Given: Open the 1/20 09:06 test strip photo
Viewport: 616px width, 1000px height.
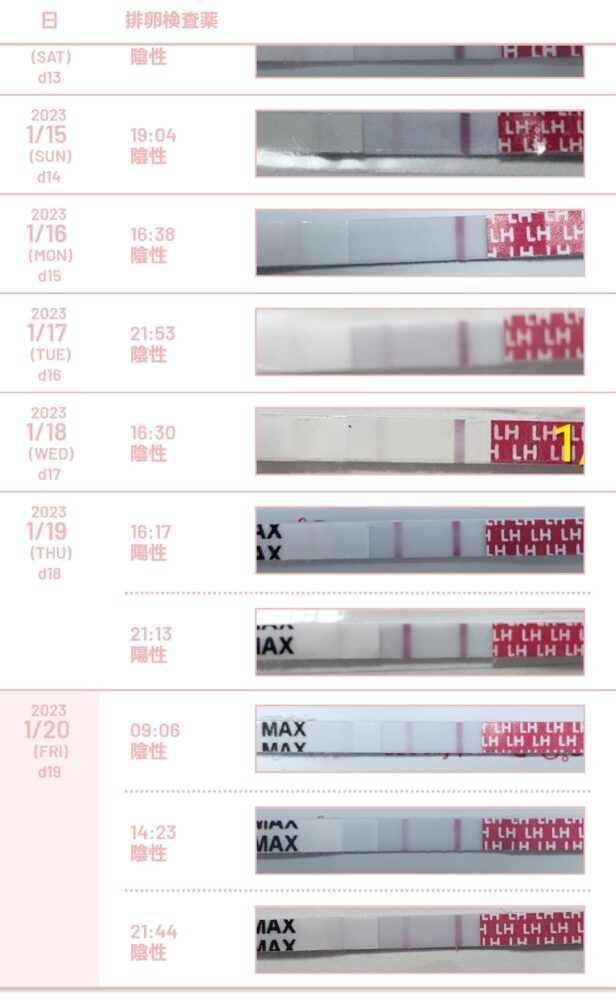Looking at the screenshot, I should [420, 739].
